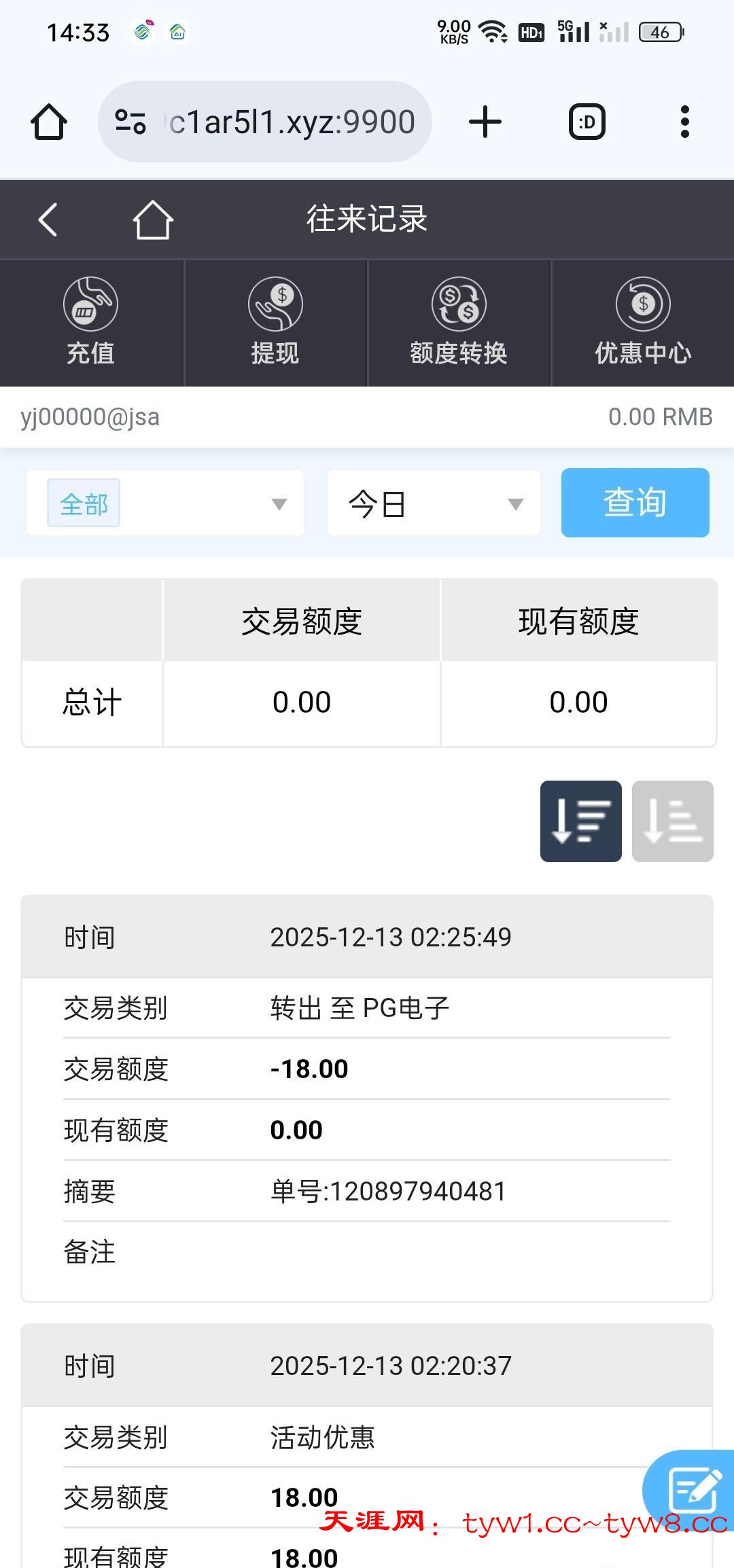This screenshot has height=1568, width=734.
Task: Open the floating edit note button
Action: 692,1489
